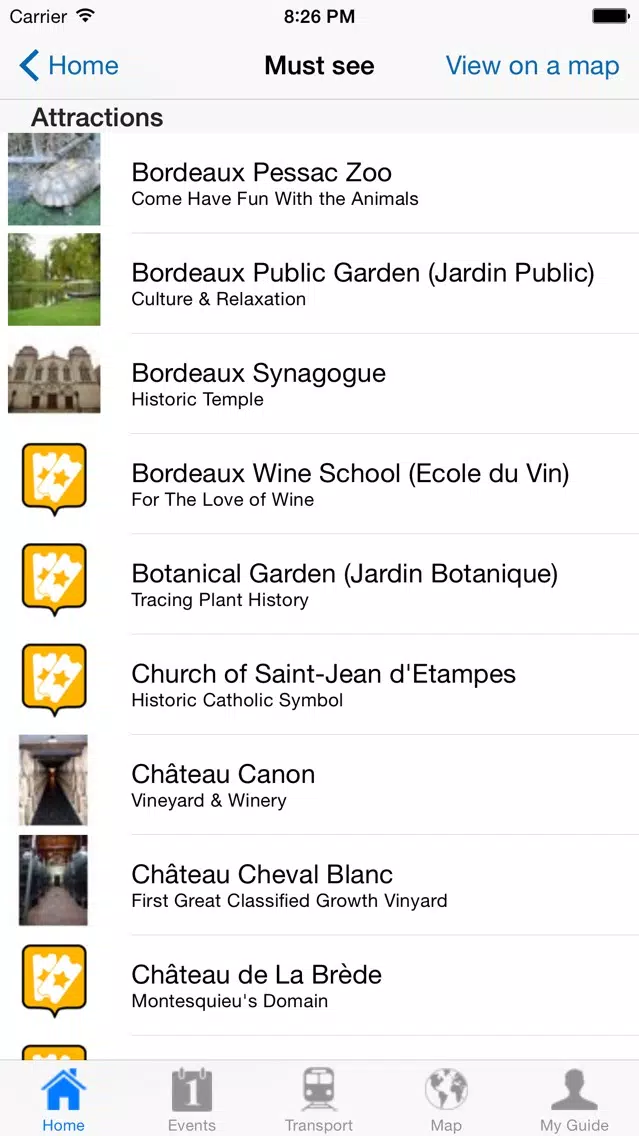Go back to Home
Screen dimensions: 639x1136
pyautogui.click(x=69, y=66)
